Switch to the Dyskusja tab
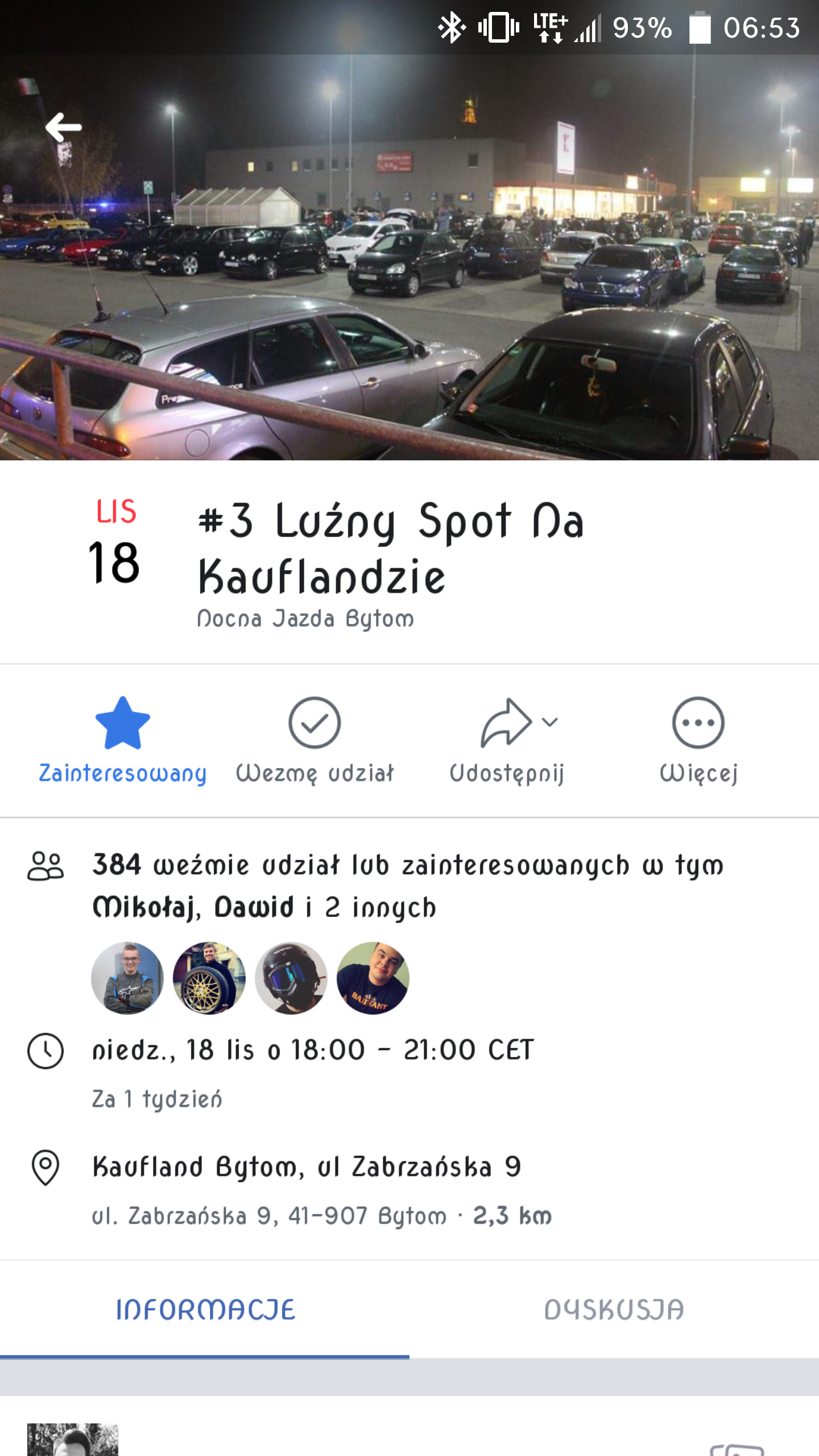The width and height of the screenshot is (819, 1456). point(614,1310)
